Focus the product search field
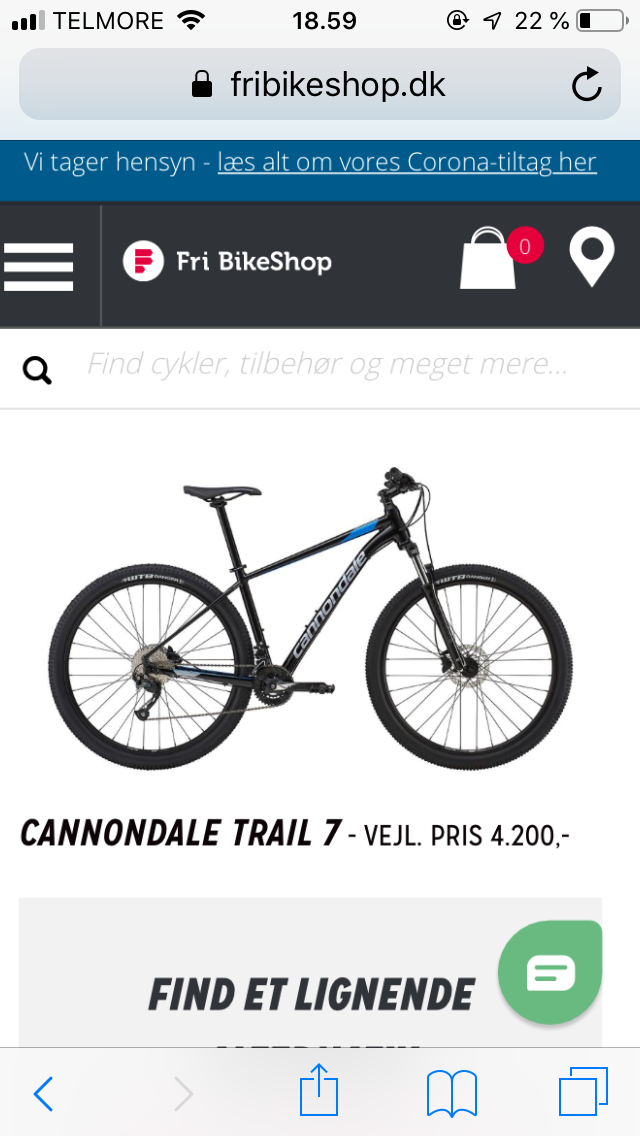 coord(330,365)
